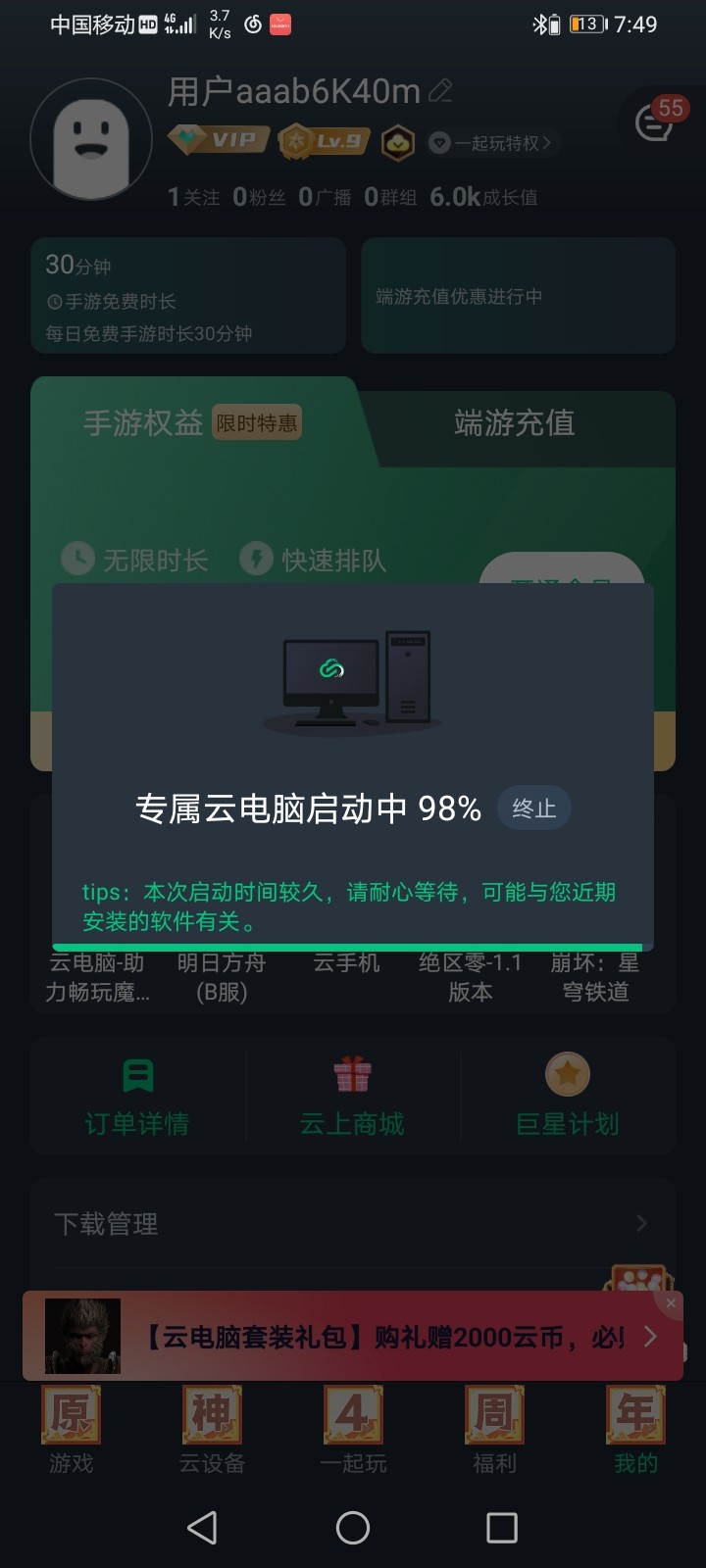Open 云上商城 store
This screenshot has width=706, height=1568.
352,1098
